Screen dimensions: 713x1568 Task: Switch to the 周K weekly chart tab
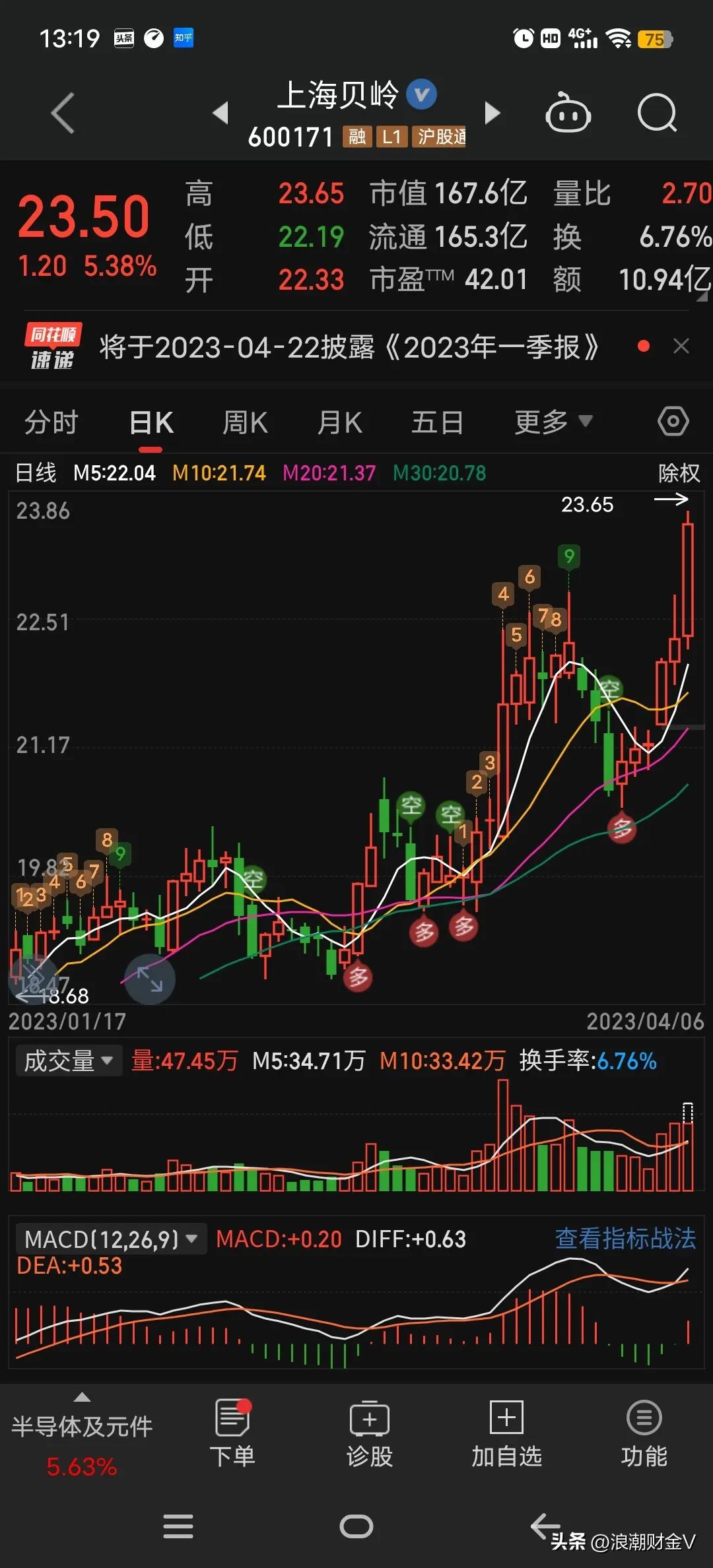point(244,420)
